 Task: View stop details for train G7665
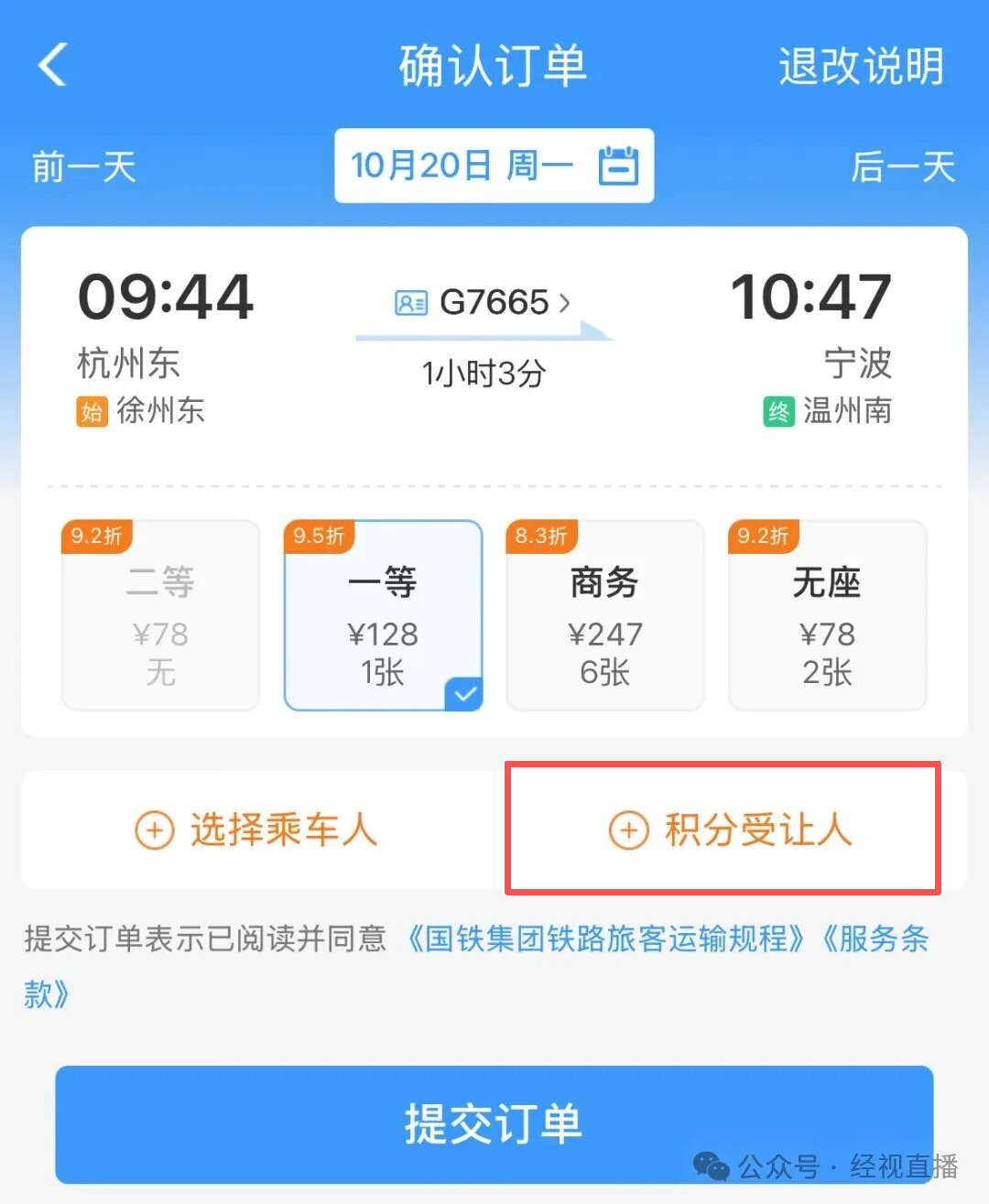484,302
